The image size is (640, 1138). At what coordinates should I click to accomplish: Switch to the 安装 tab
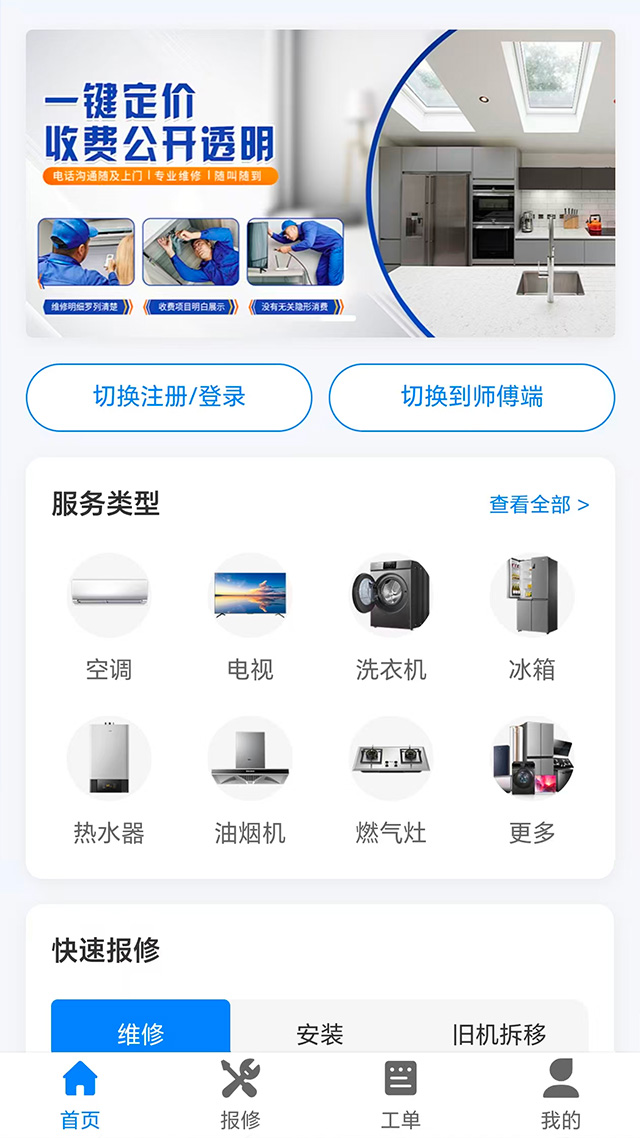click(x=320, y=1032)
